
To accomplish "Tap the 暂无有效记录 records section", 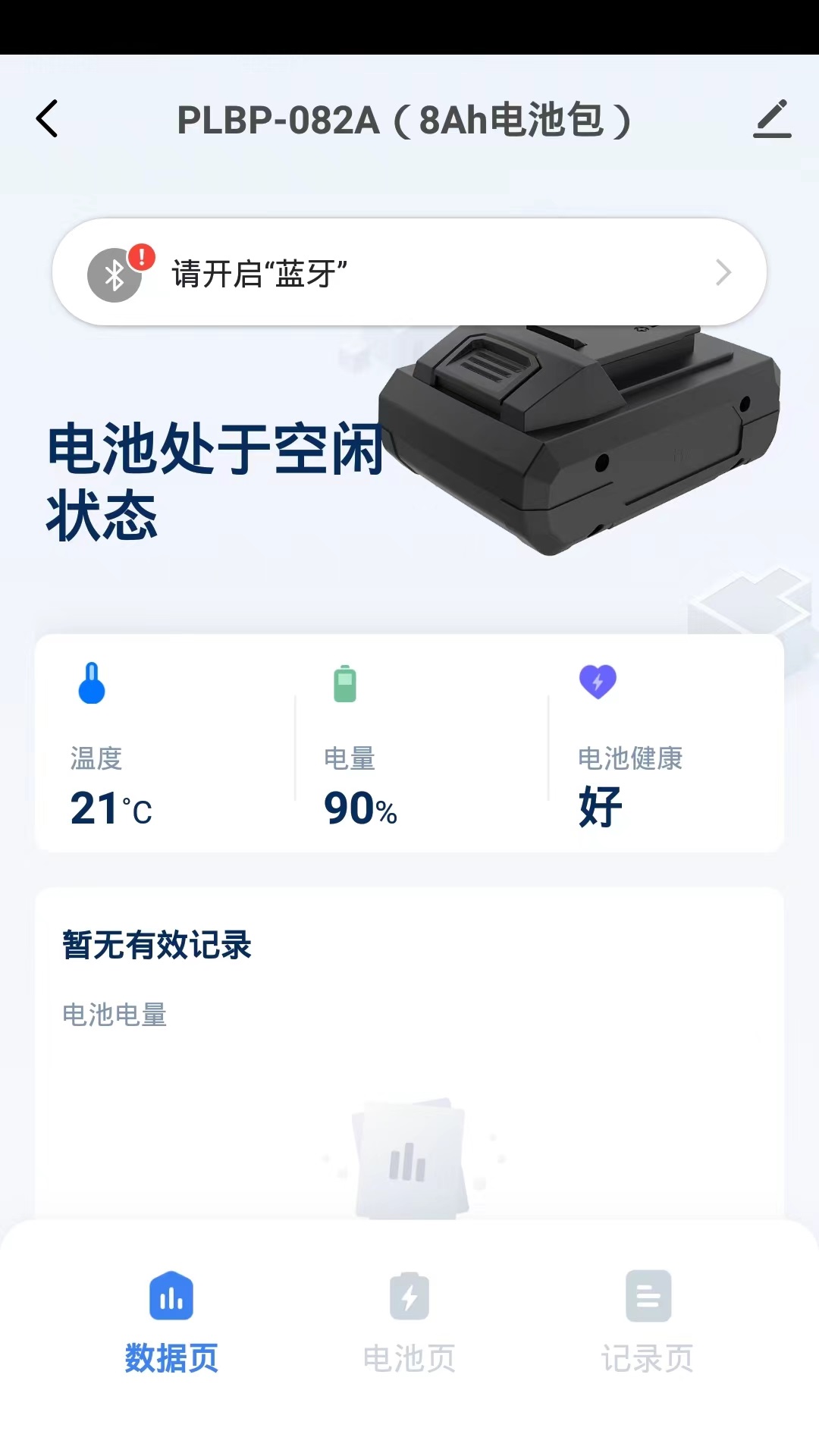I will pyautogui.click(x=157, y=945).
